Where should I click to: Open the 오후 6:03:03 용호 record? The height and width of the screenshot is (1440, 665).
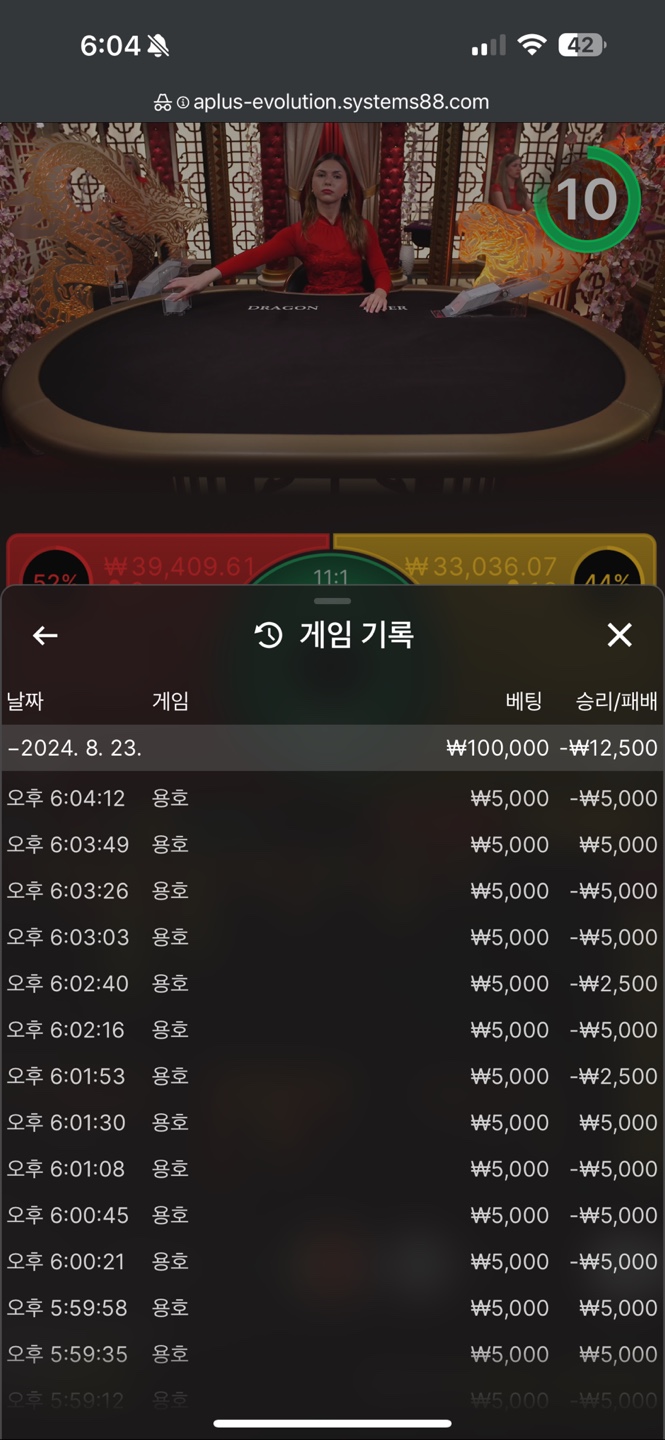tap(332, 937)
